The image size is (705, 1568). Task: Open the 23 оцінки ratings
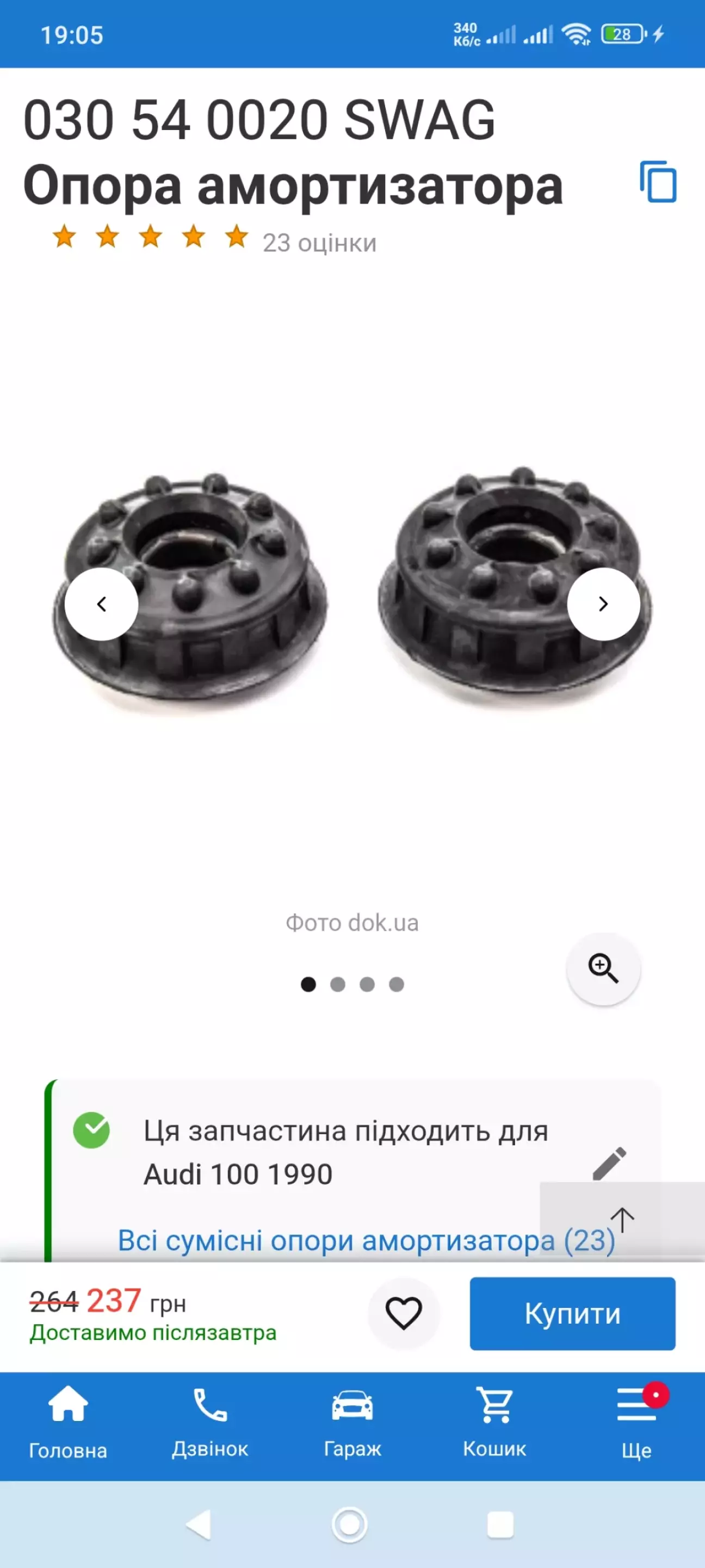pyautogui.click(x=319, y=243)
